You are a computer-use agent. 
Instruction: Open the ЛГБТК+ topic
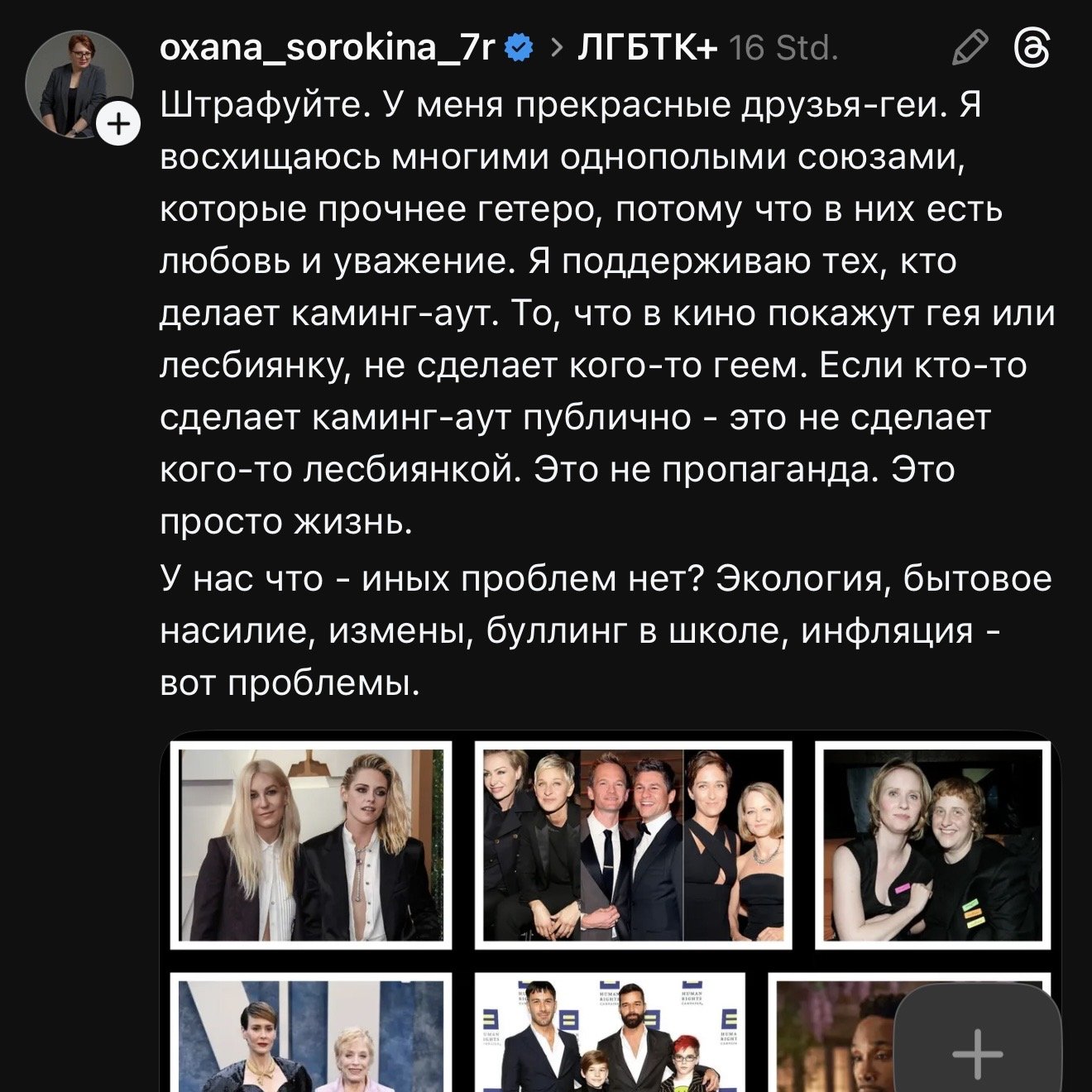tap(647, 47)
